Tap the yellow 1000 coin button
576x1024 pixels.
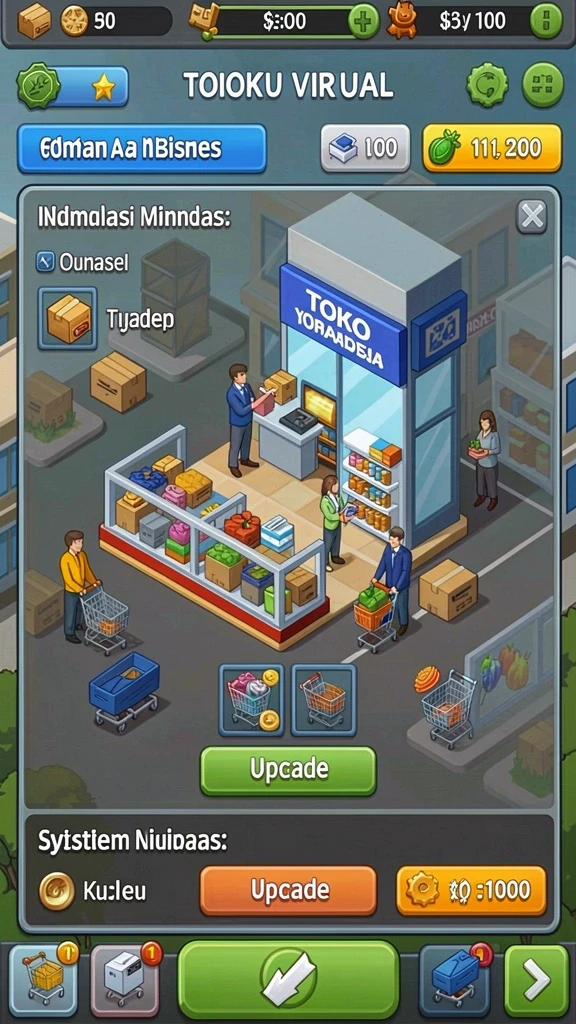pyautogui.click(x=471, y=890)
